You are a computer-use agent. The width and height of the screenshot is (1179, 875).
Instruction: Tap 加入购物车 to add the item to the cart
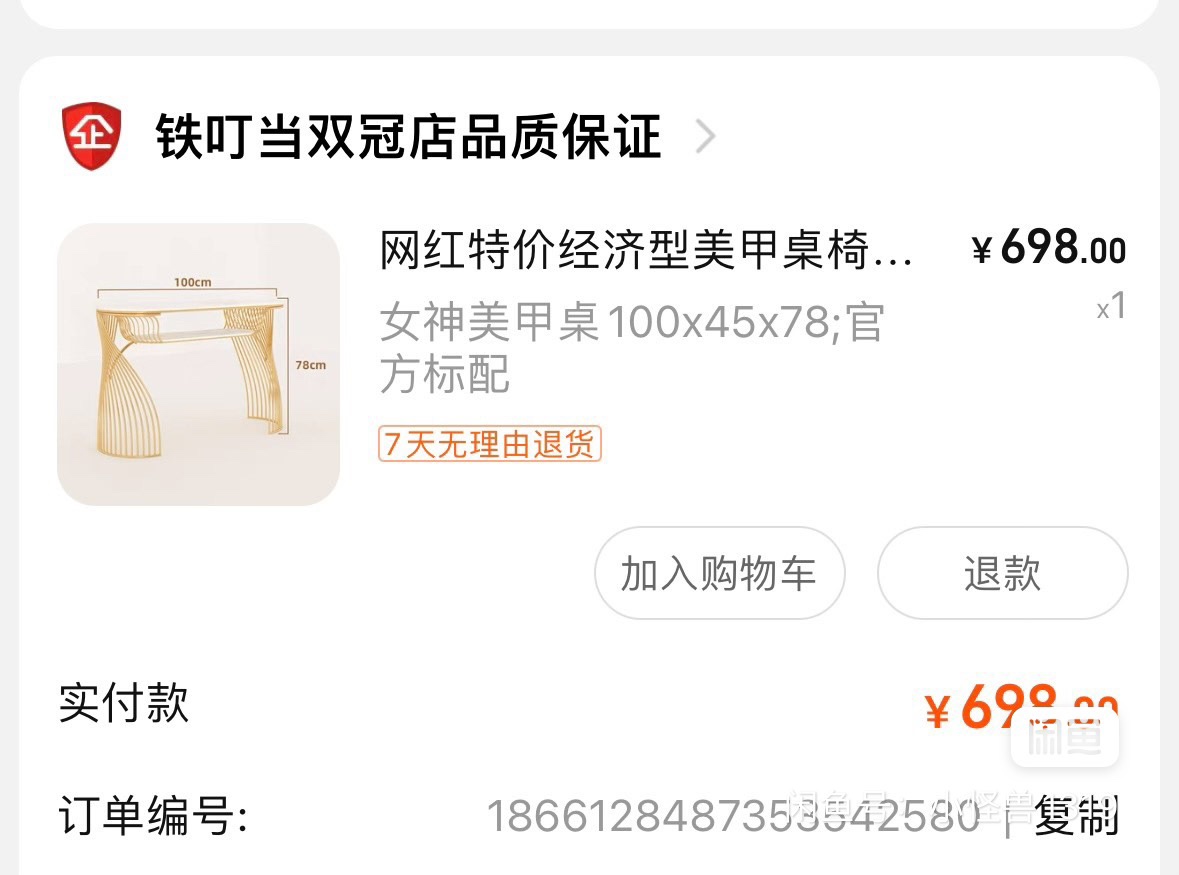[x=719, y=574]
